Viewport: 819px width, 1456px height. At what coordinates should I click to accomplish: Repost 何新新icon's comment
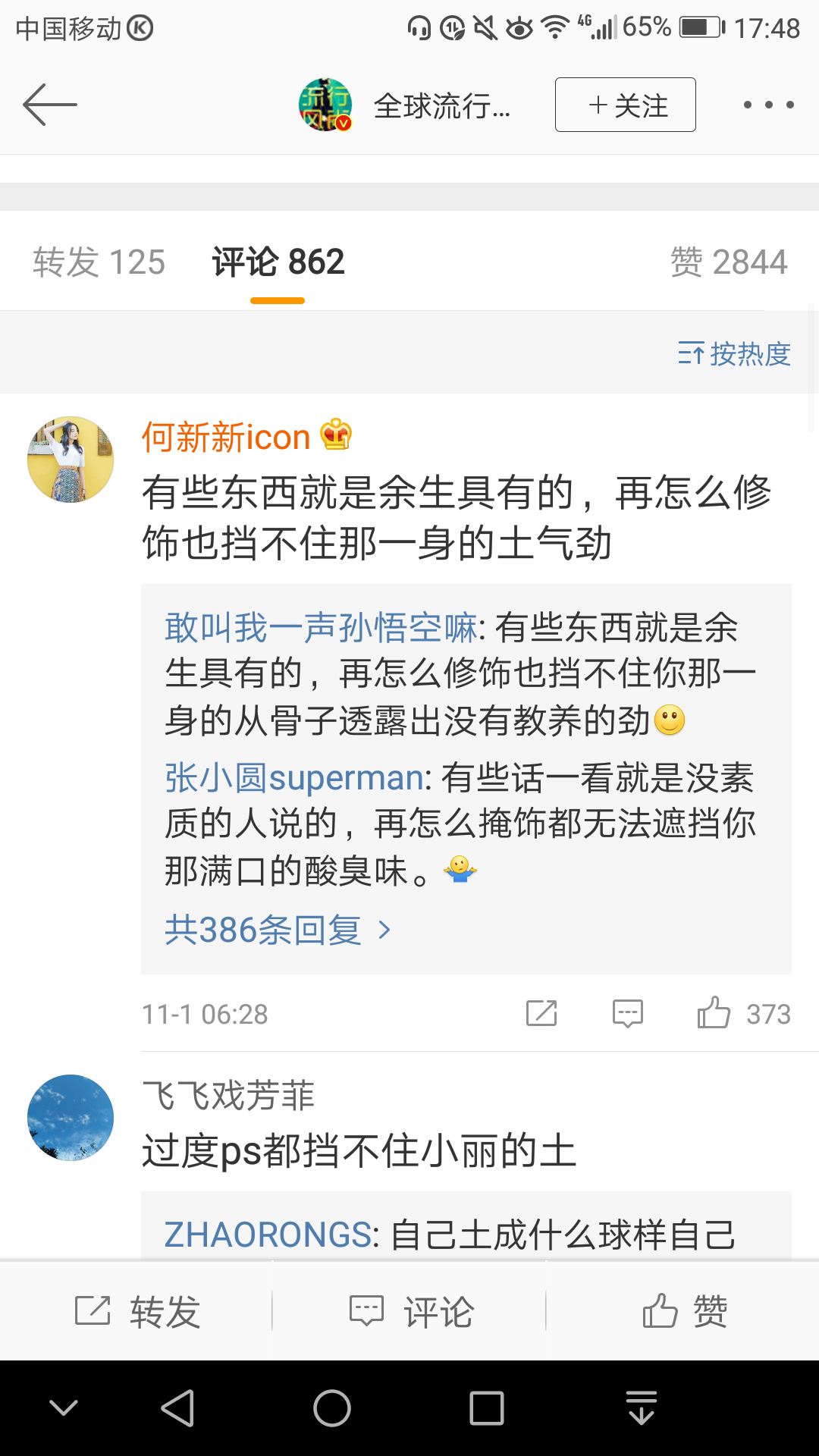pyautogui.click(x=541, y=1013)
